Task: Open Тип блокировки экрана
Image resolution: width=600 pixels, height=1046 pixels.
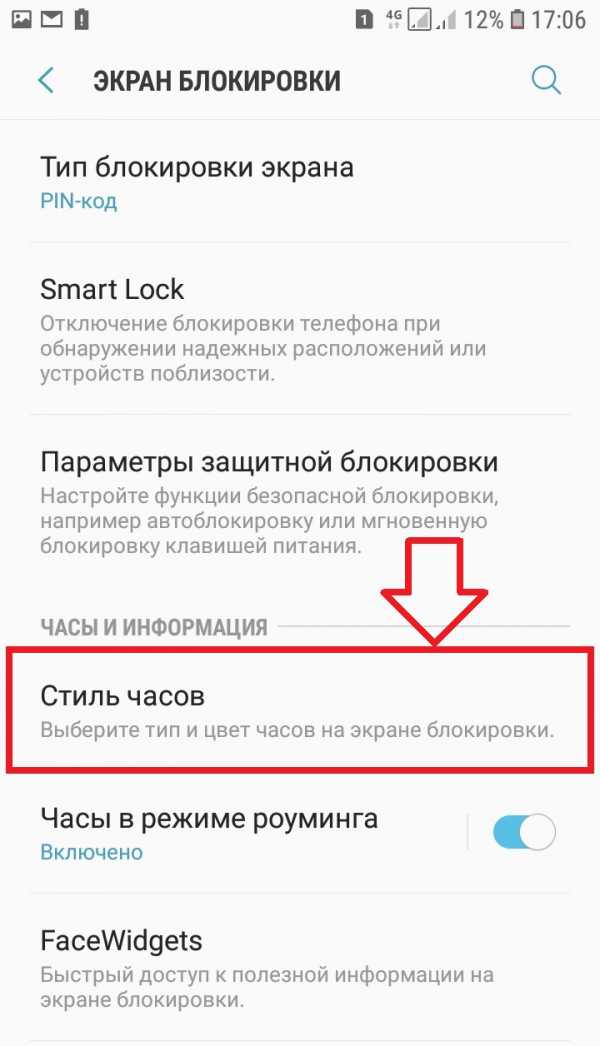Action: (x=300, y=182)
